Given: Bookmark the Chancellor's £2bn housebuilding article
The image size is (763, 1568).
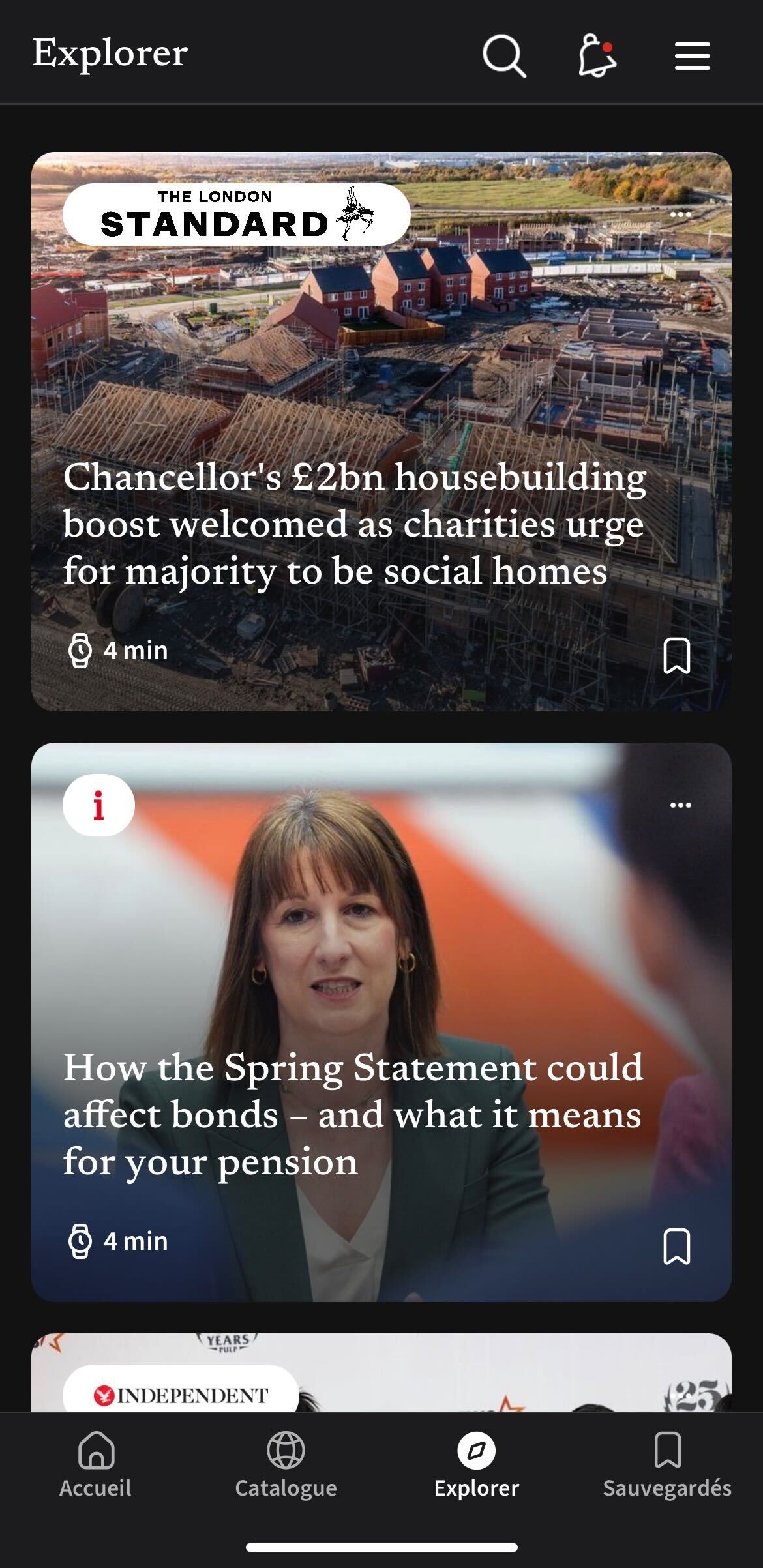Looking at the screenshot, I should [676, 655].
